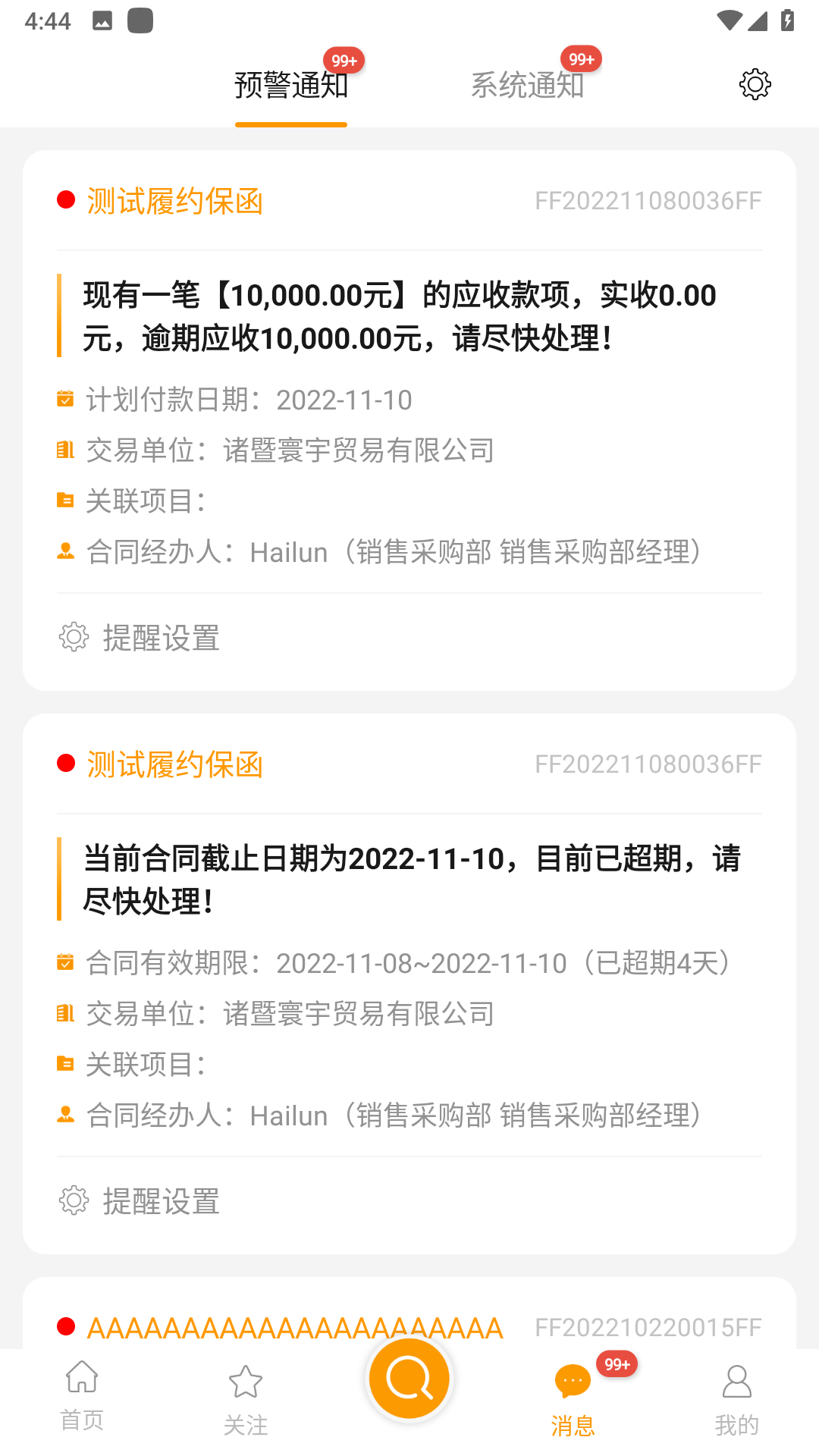Switch to the 系统通知 tab
Screen dimensions: 819x1456
point(528,85)
